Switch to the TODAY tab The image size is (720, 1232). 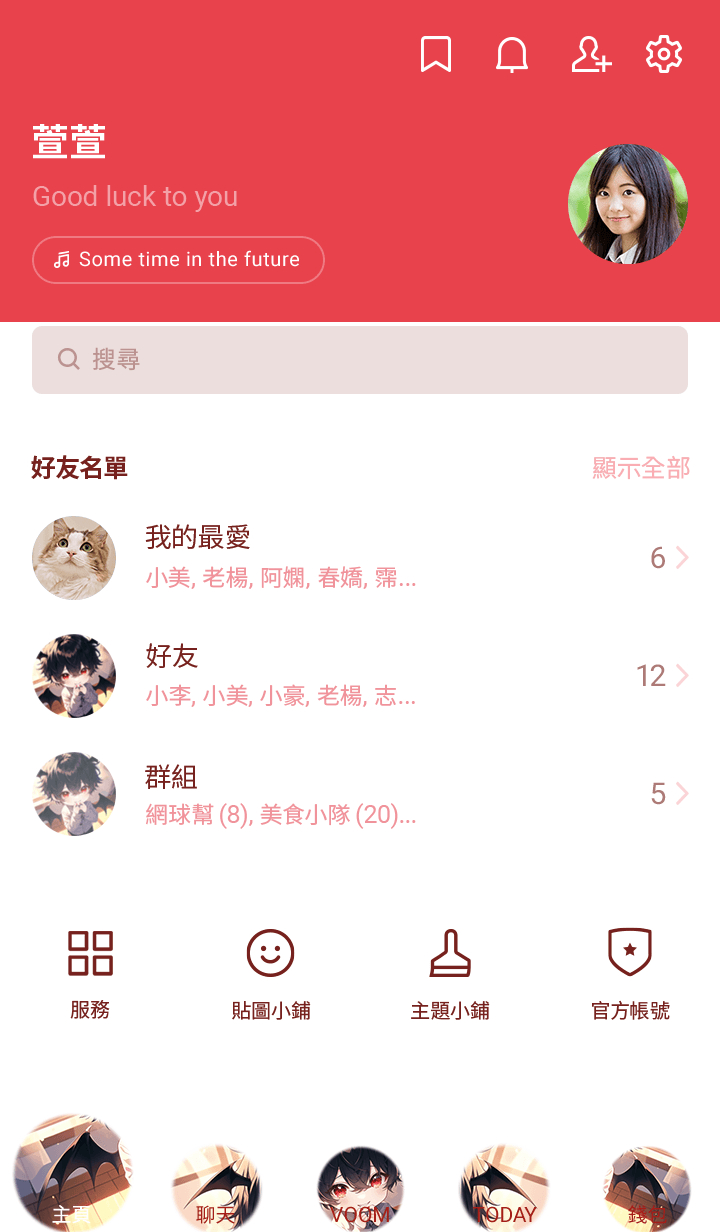point(504,1190)
